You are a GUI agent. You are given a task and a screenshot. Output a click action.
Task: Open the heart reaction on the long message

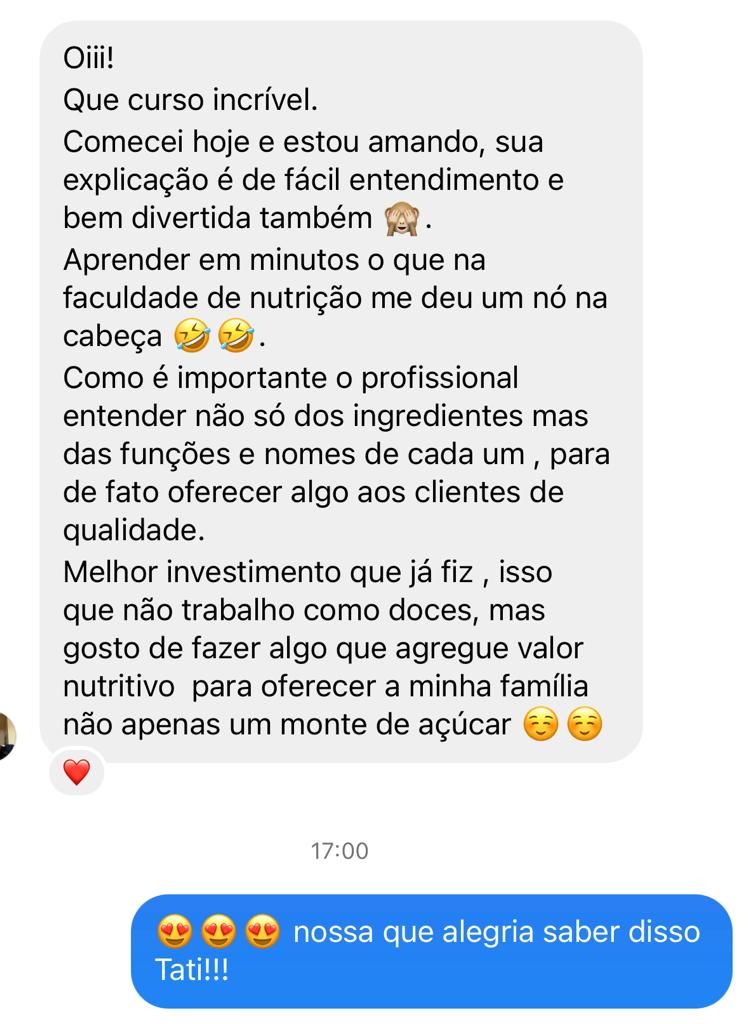pyautogui.click(x=77, y=771)
